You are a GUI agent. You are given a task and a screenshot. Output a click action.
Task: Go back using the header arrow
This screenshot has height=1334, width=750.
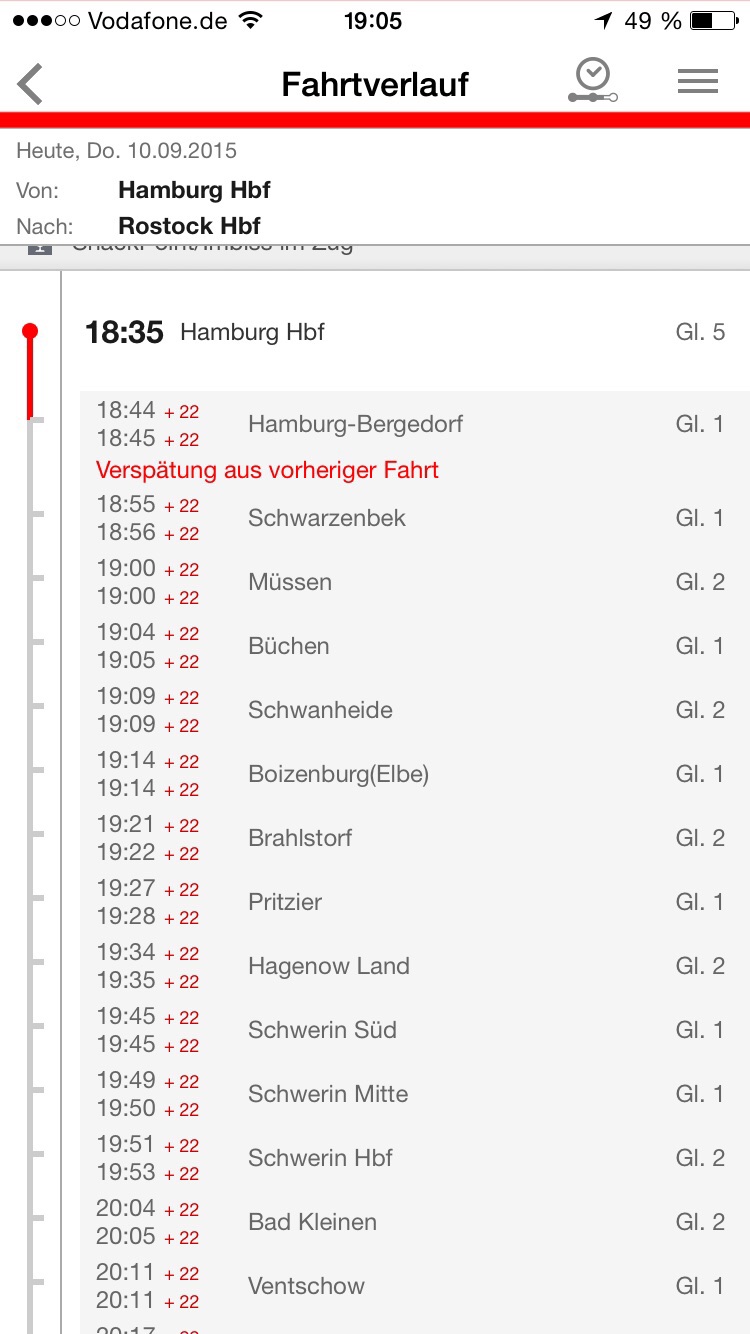pos(31,84)
